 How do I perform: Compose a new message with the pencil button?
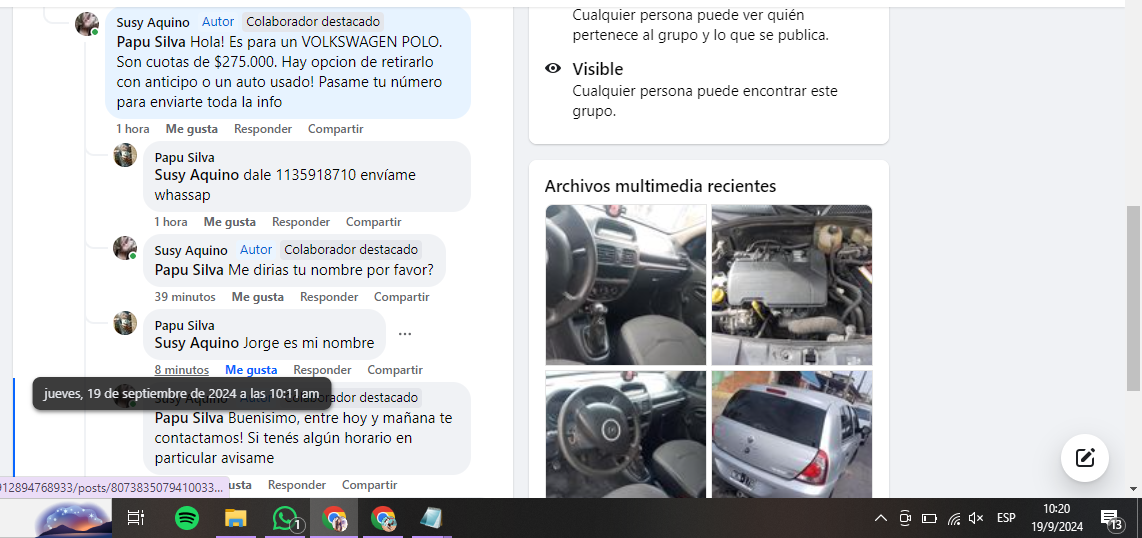tap(1085, 458)
